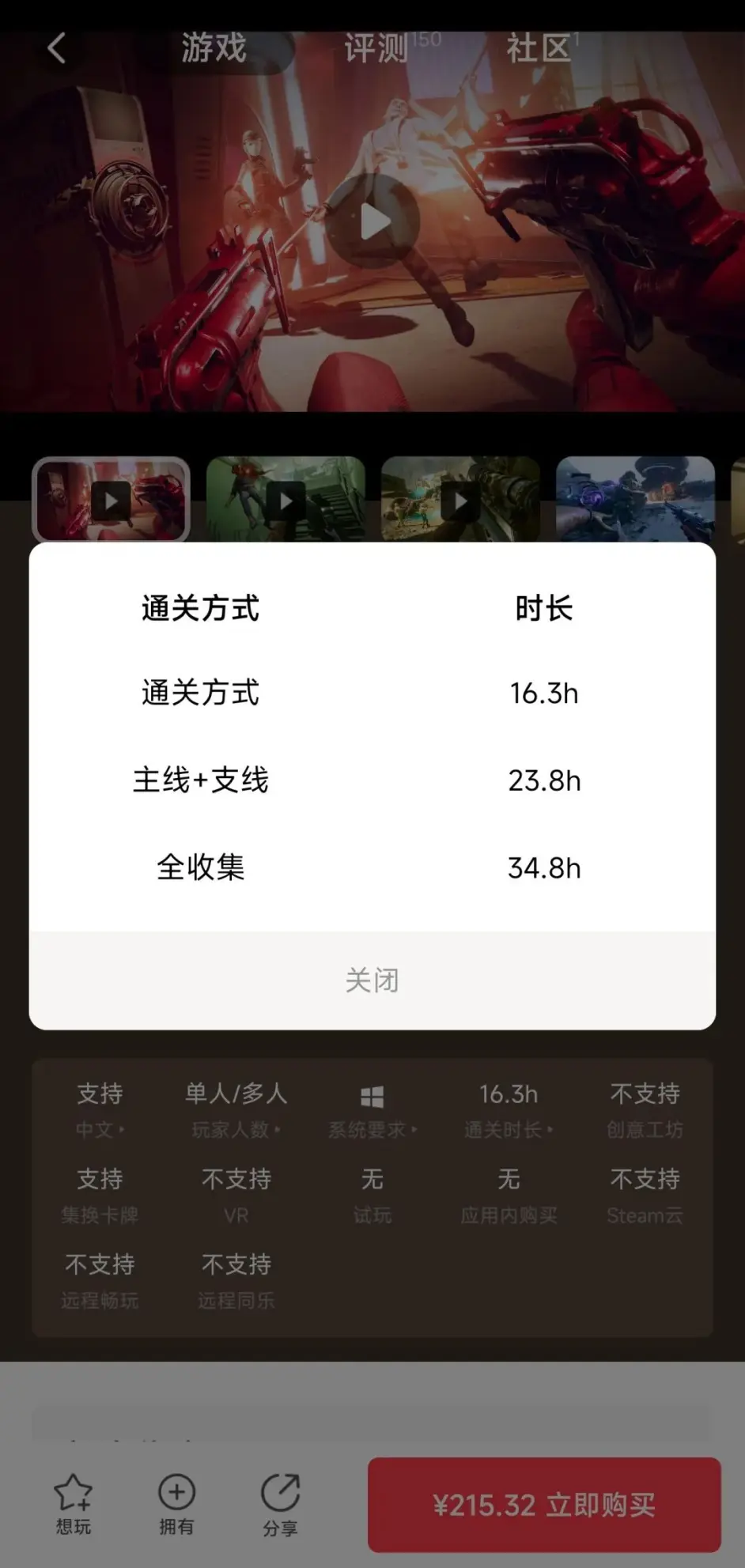This screenshot has height=1568, width=745.
Task: Buy now for ¥215.32
Action: click(x=544, y=1505)
